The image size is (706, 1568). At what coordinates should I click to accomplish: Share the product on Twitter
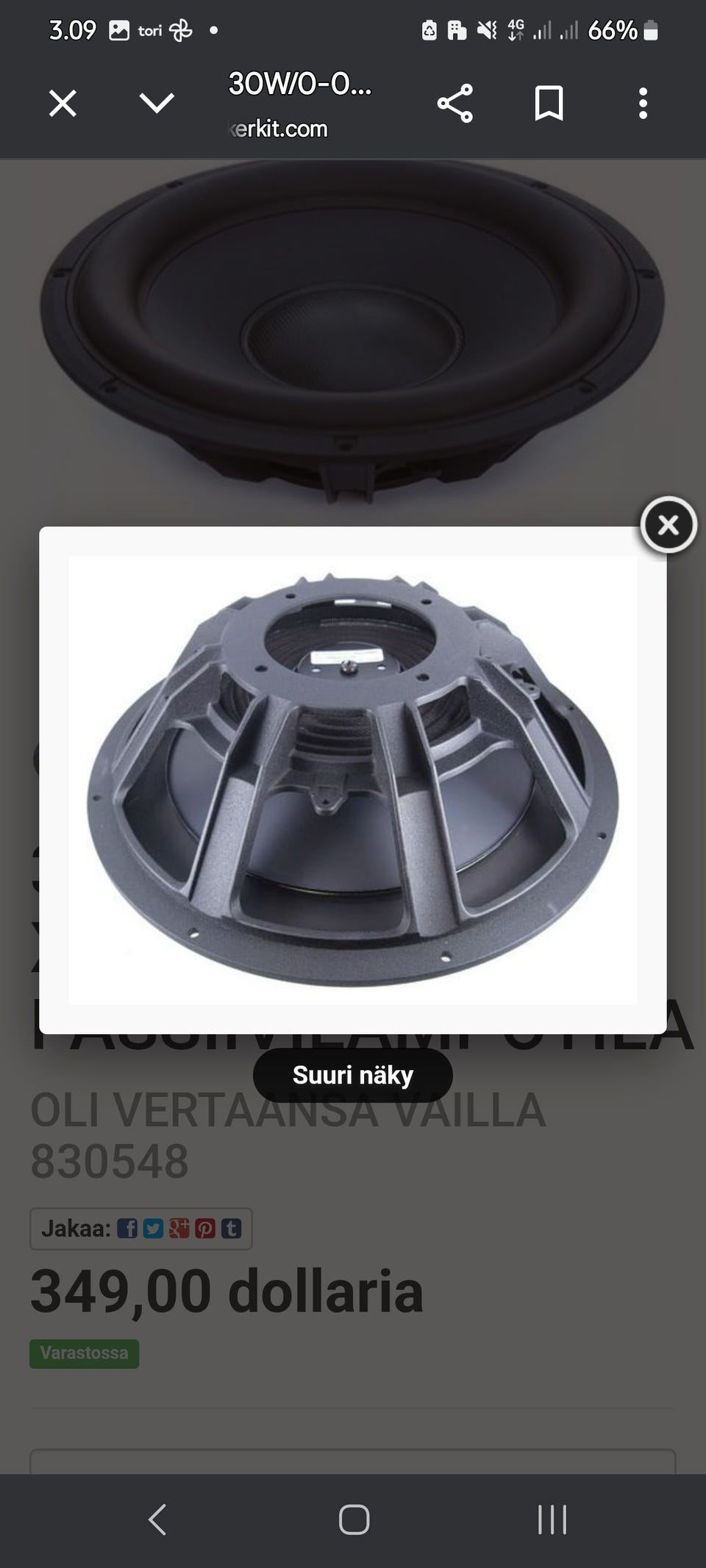pyautogui.click(x=154, y=1228)
